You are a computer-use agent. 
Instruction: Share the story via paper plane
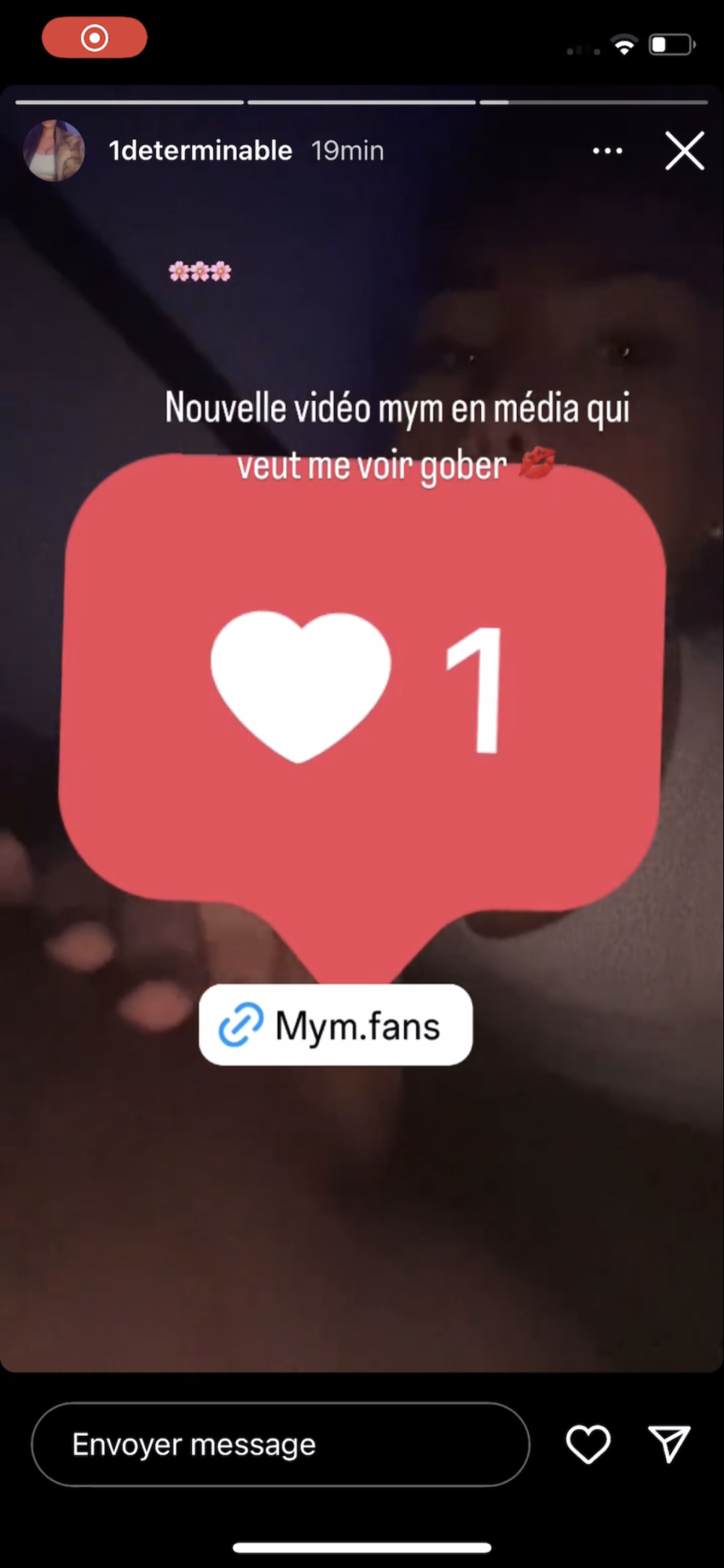[669, 1445]
